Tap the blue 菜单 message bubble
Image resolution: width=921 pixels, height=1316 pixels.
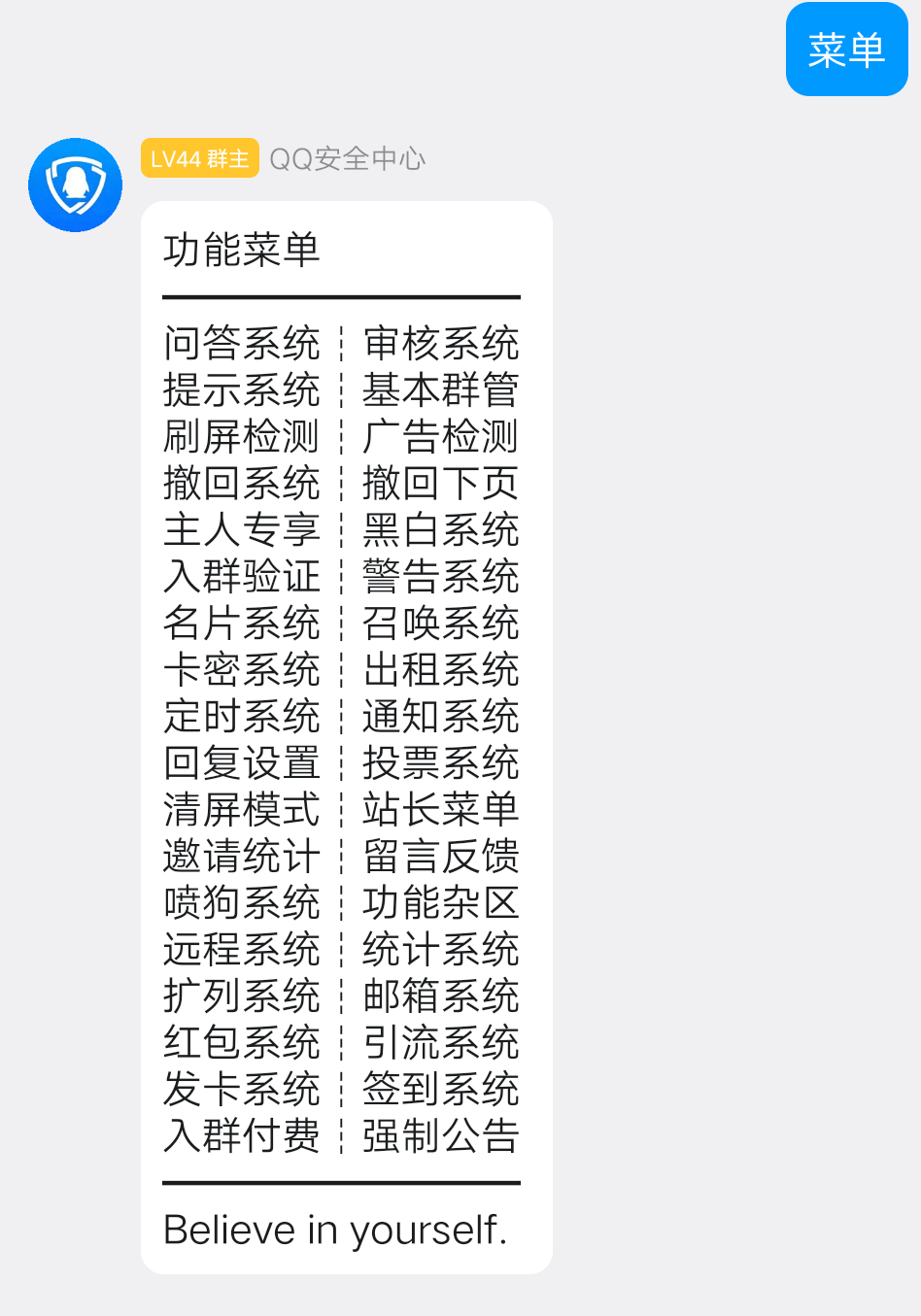tap(846, 49)
